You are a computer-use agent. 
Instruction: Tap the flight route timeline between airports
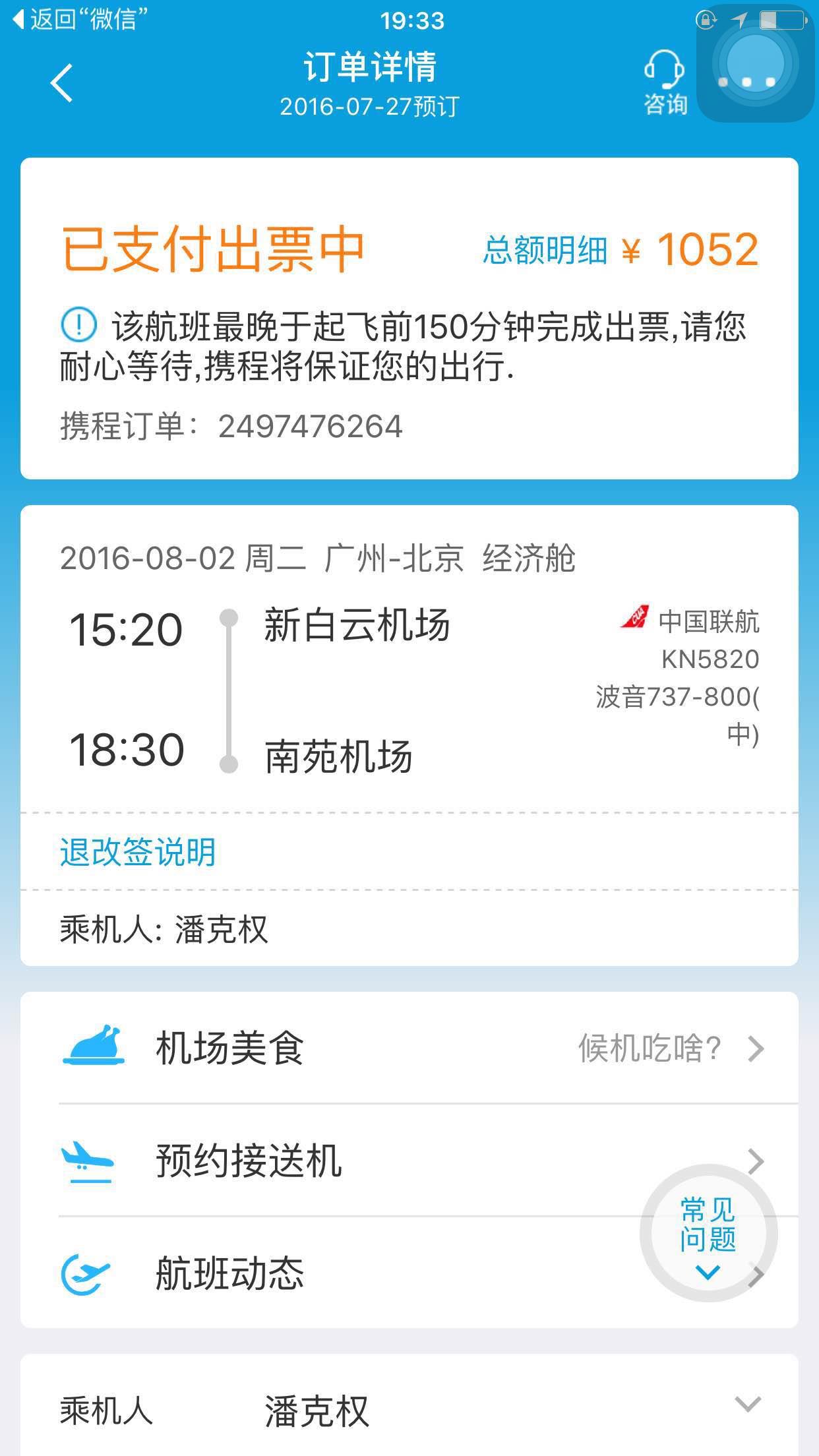click(x=229, y=688)
